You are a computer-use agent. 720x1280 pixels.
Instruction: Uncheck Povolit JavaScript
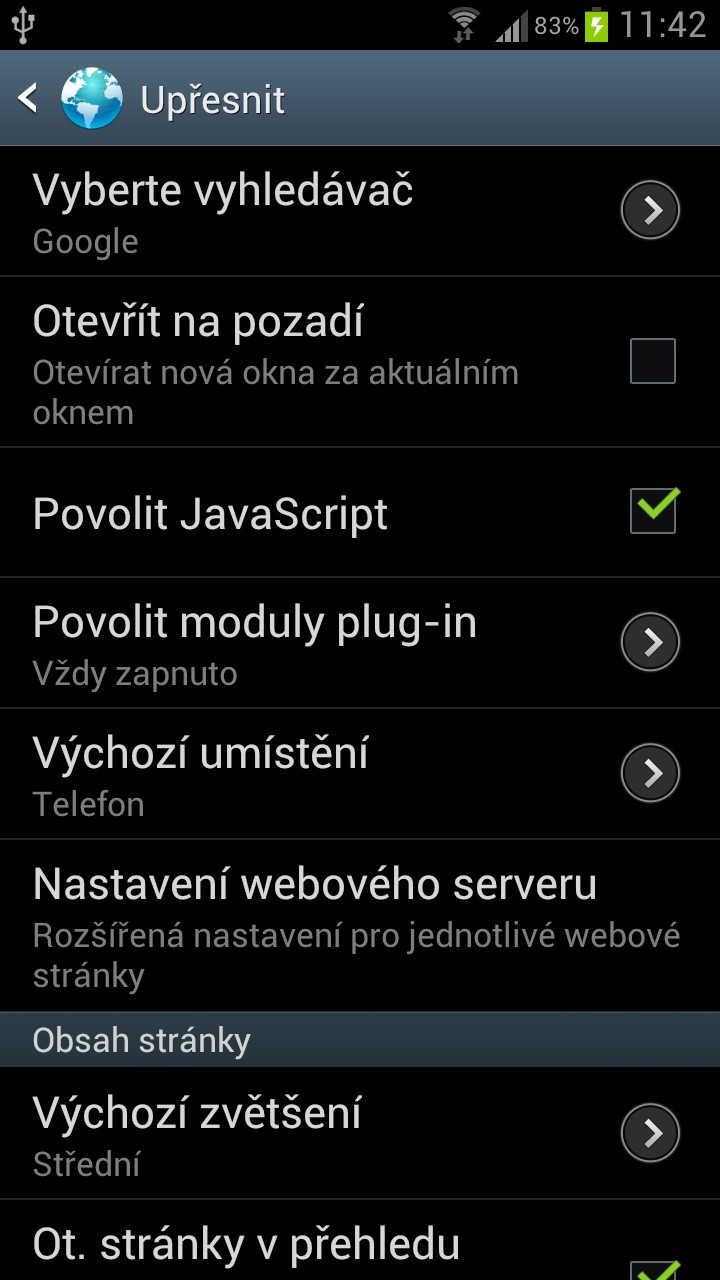click(x=653, y=511)
